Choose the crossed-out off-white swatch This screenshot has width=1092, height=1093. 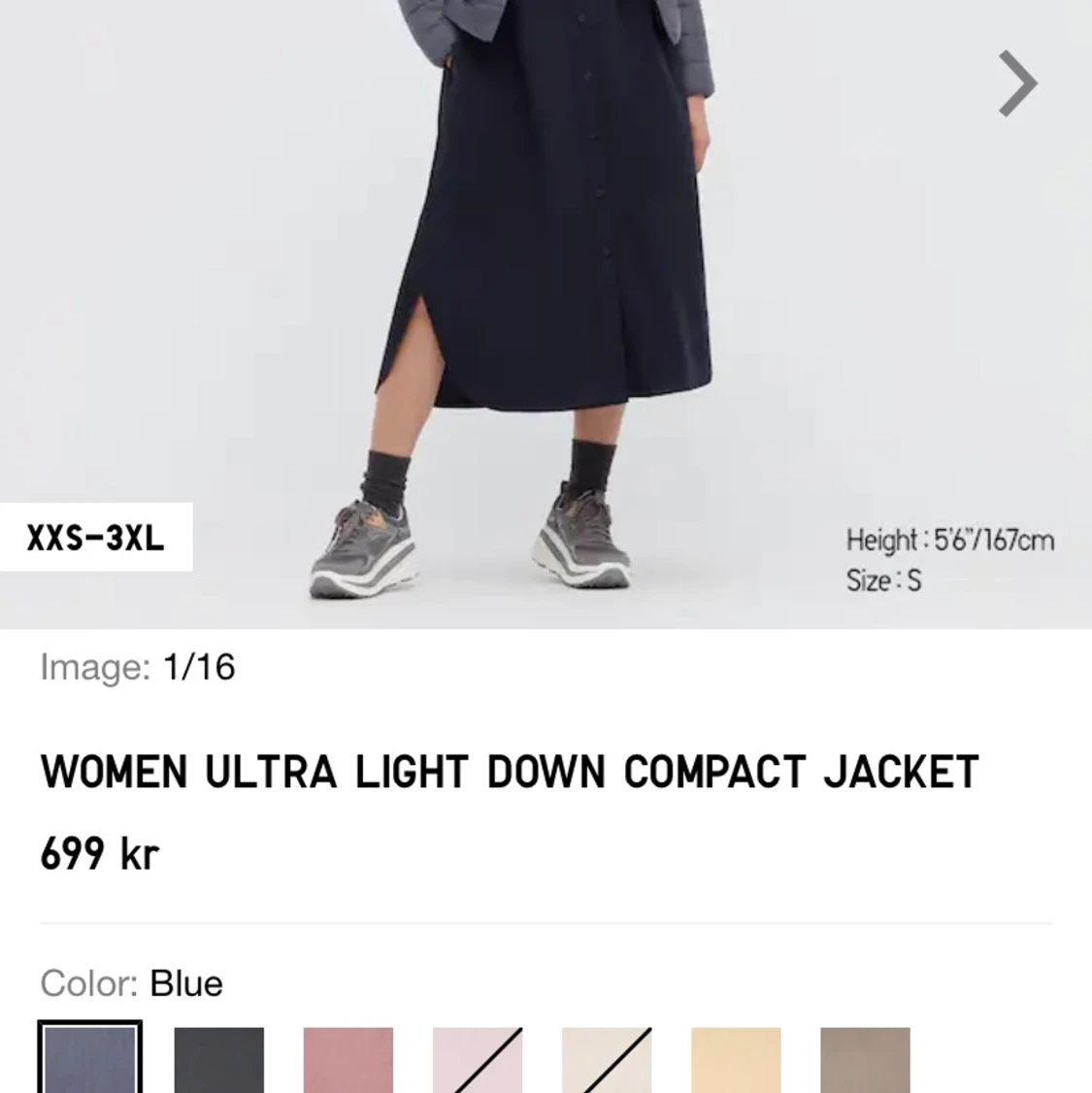click(607, 1059)
